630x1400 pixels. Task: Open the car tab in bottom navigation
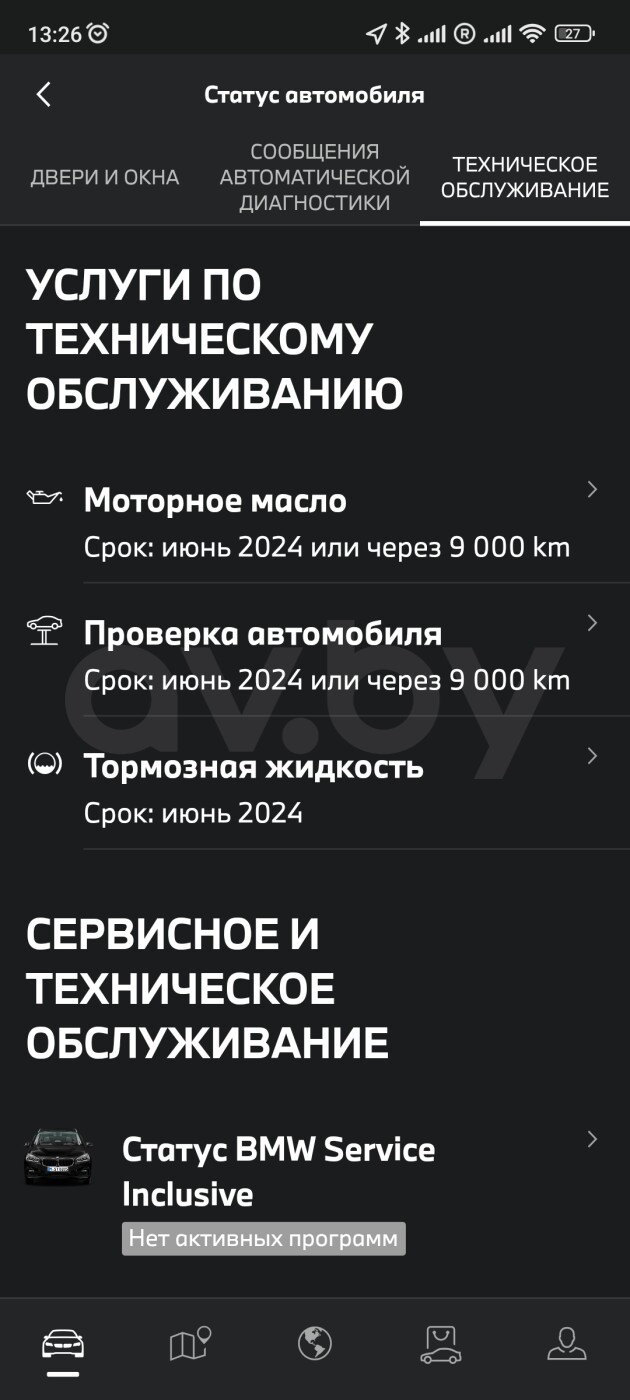click(63, 1345)
